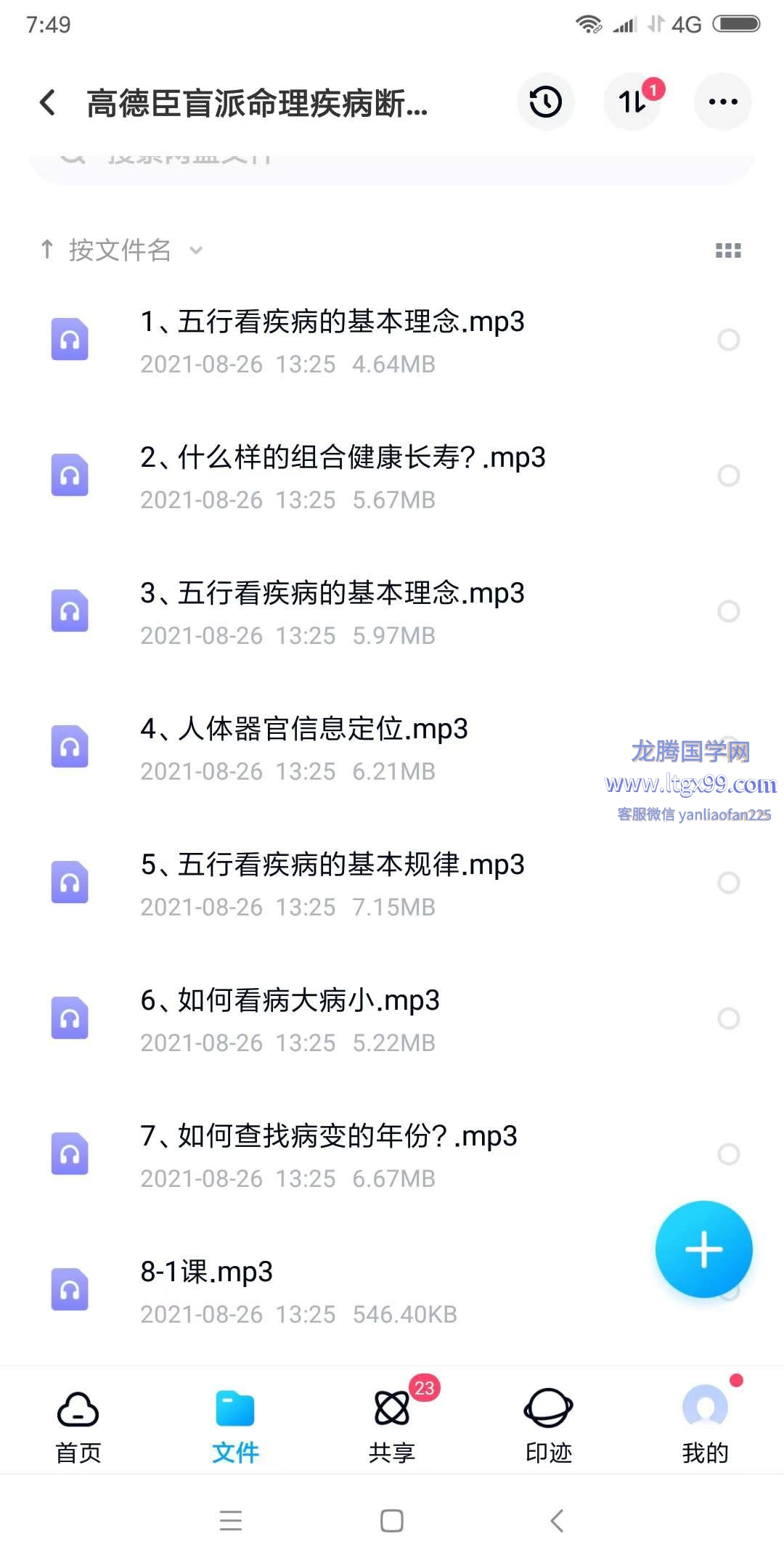
Task: Switch to the 印迹 tab
Action: coord(549,1426)
